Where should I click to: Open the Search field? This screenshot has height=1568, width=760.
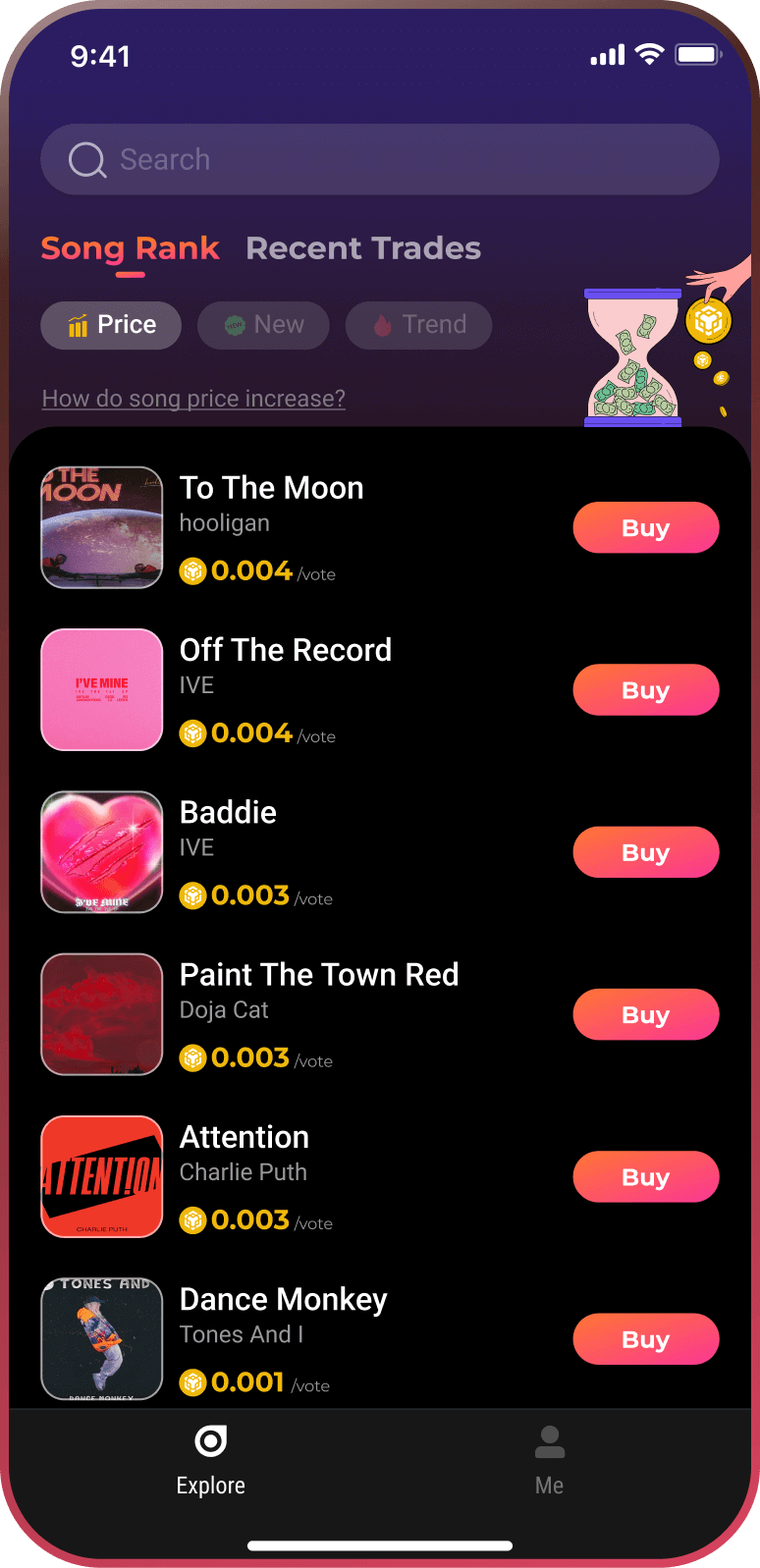coord(379,159)
